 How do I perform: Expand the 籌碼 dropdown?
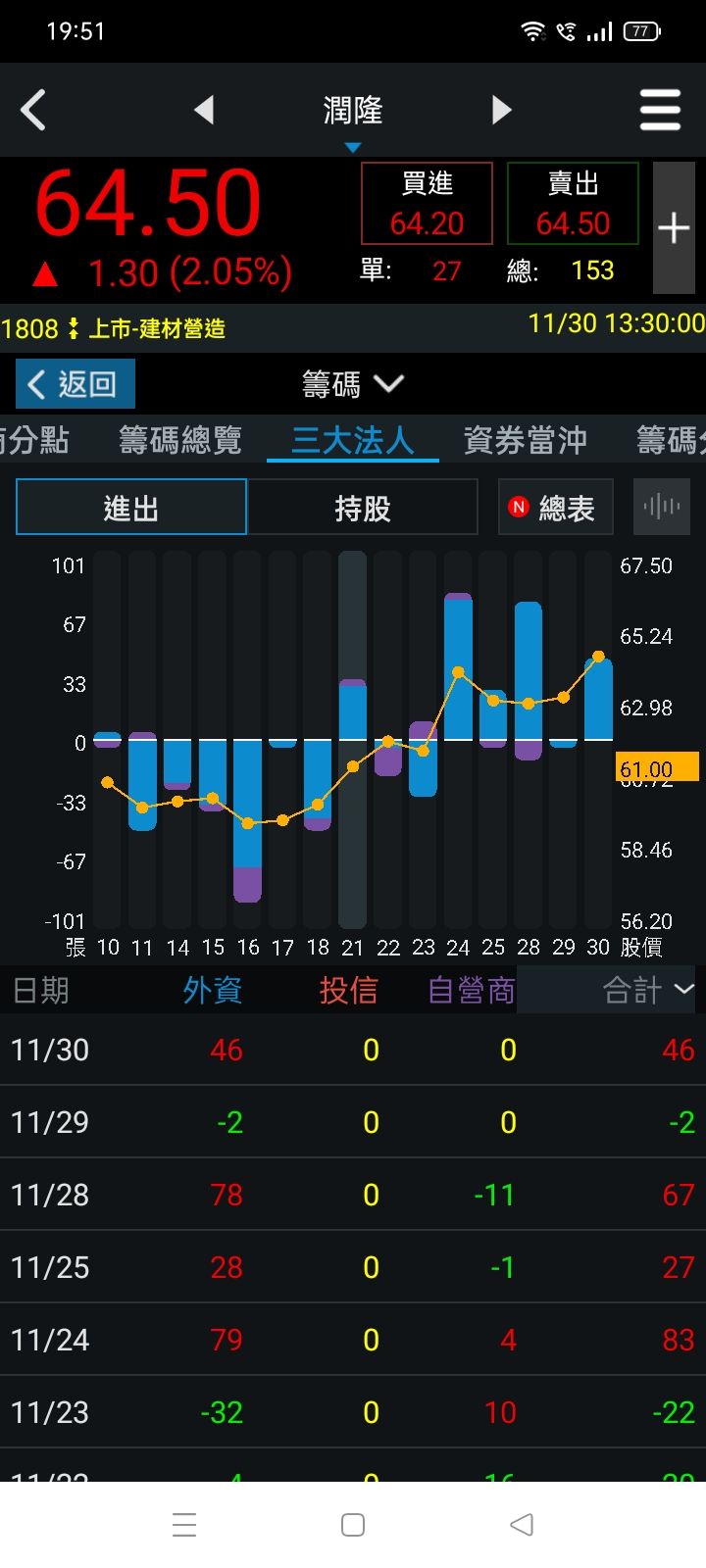click(x=353, y=383)
